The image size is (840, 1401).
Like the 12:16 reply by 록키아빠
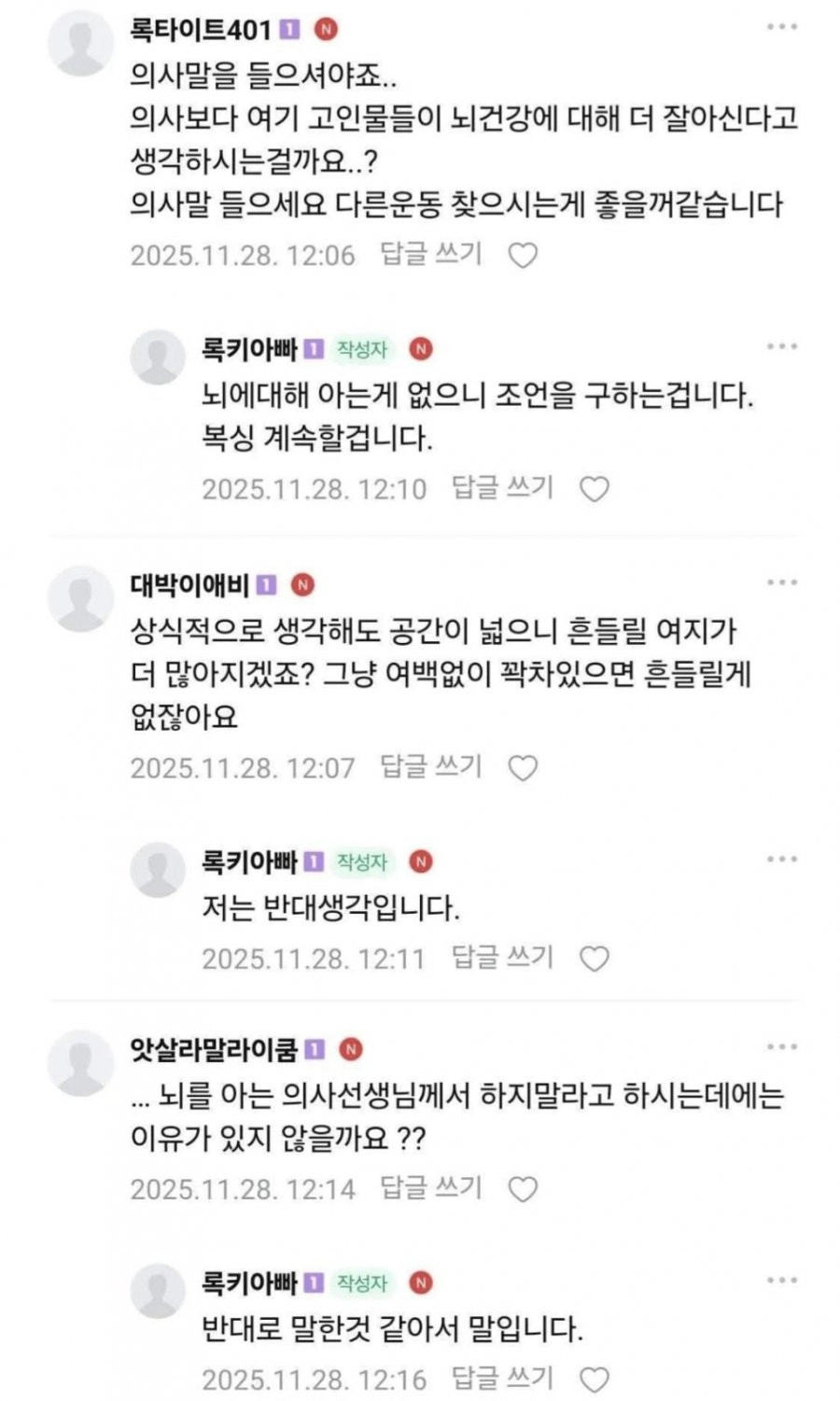click(595, 1379)
